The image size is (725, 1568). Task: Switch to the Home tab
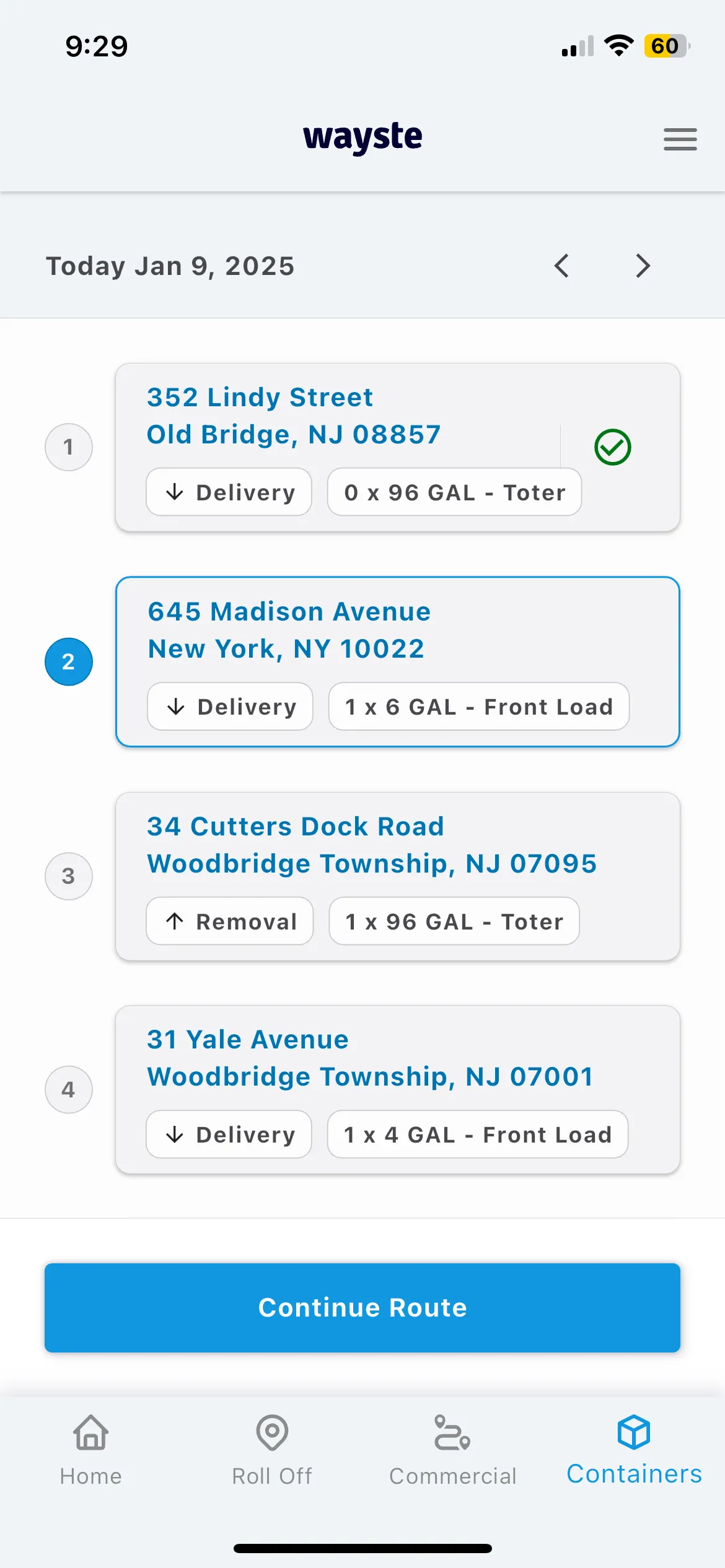coord(91,1450)
